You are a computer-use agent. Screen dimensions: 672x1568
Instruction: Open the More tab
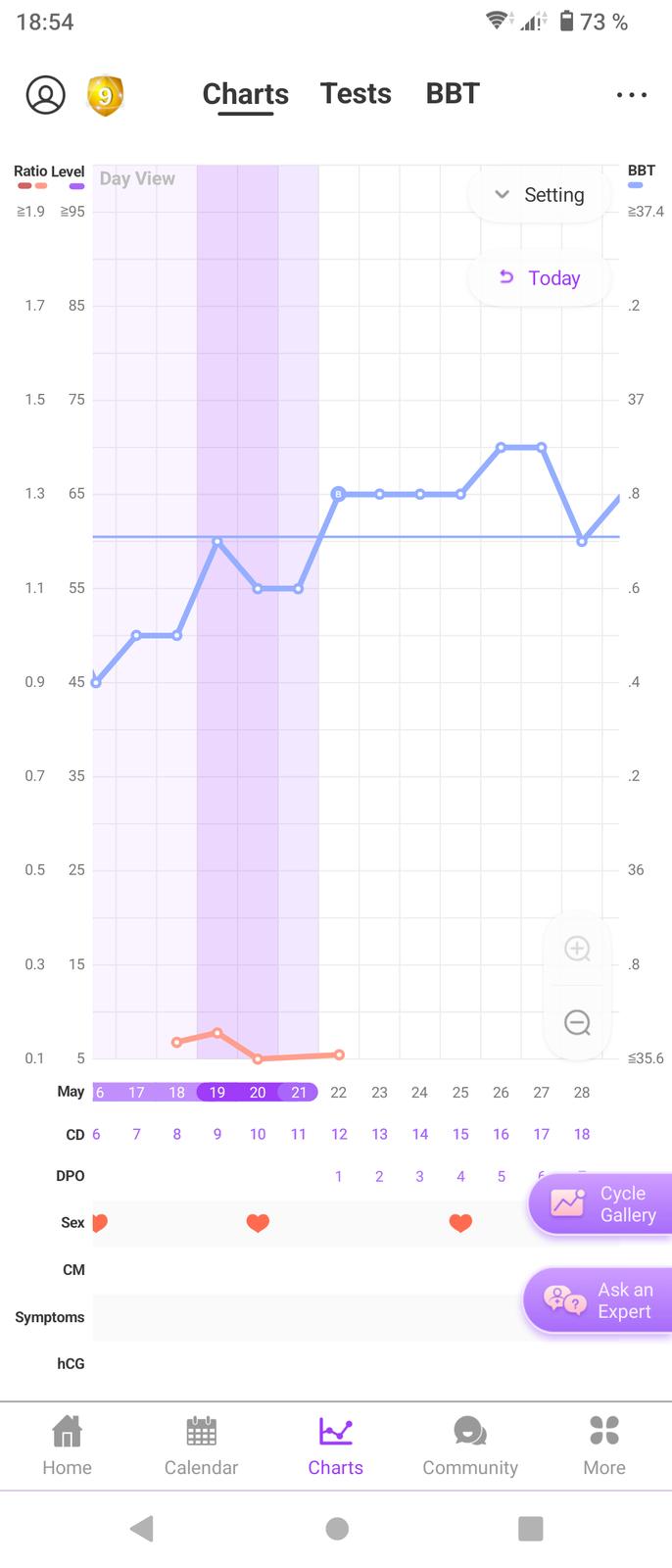coord(604,1445)
